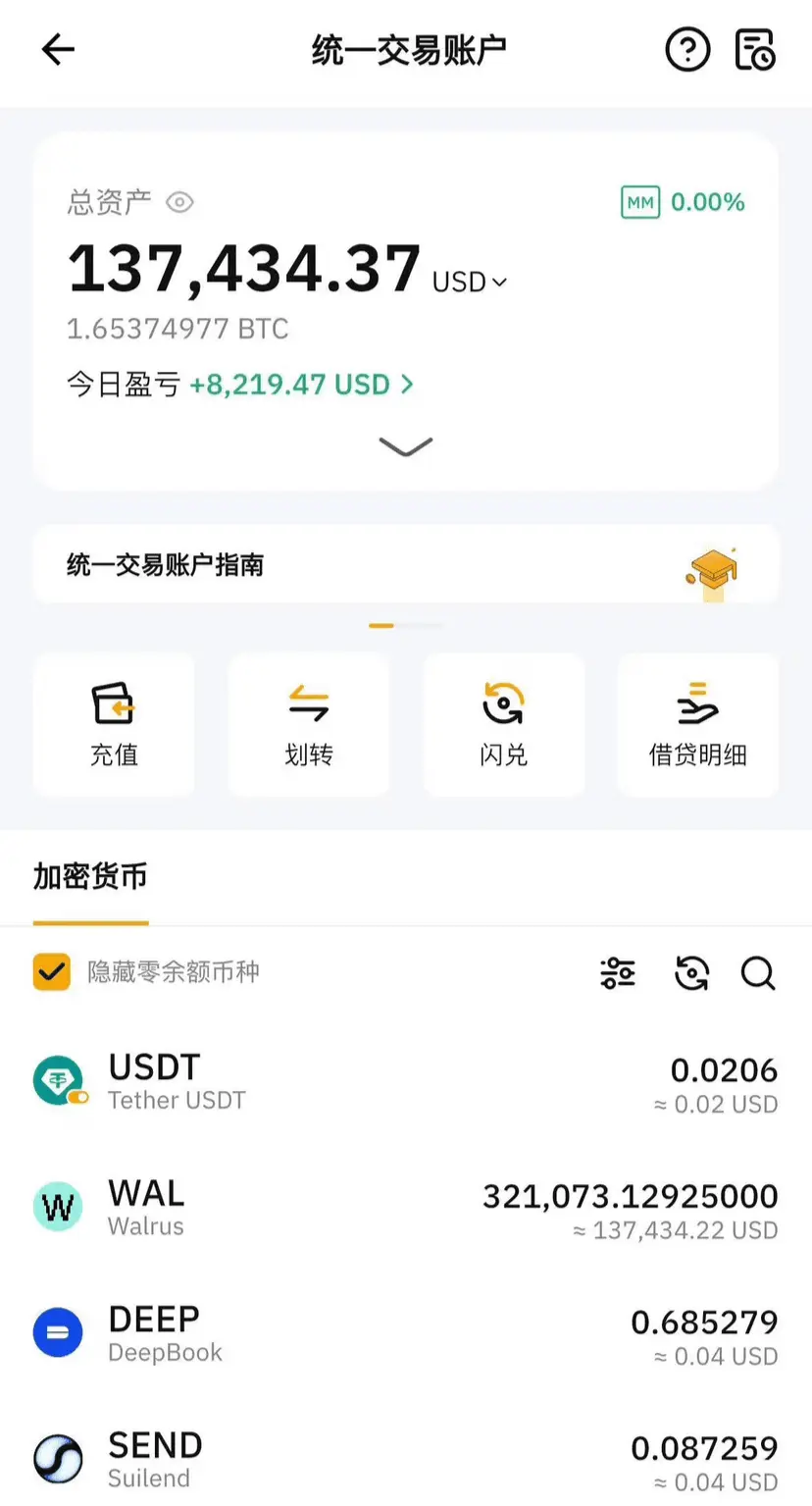Expand the asset card with the down chevron
812x1506 pixels.
tap(405, 446)
